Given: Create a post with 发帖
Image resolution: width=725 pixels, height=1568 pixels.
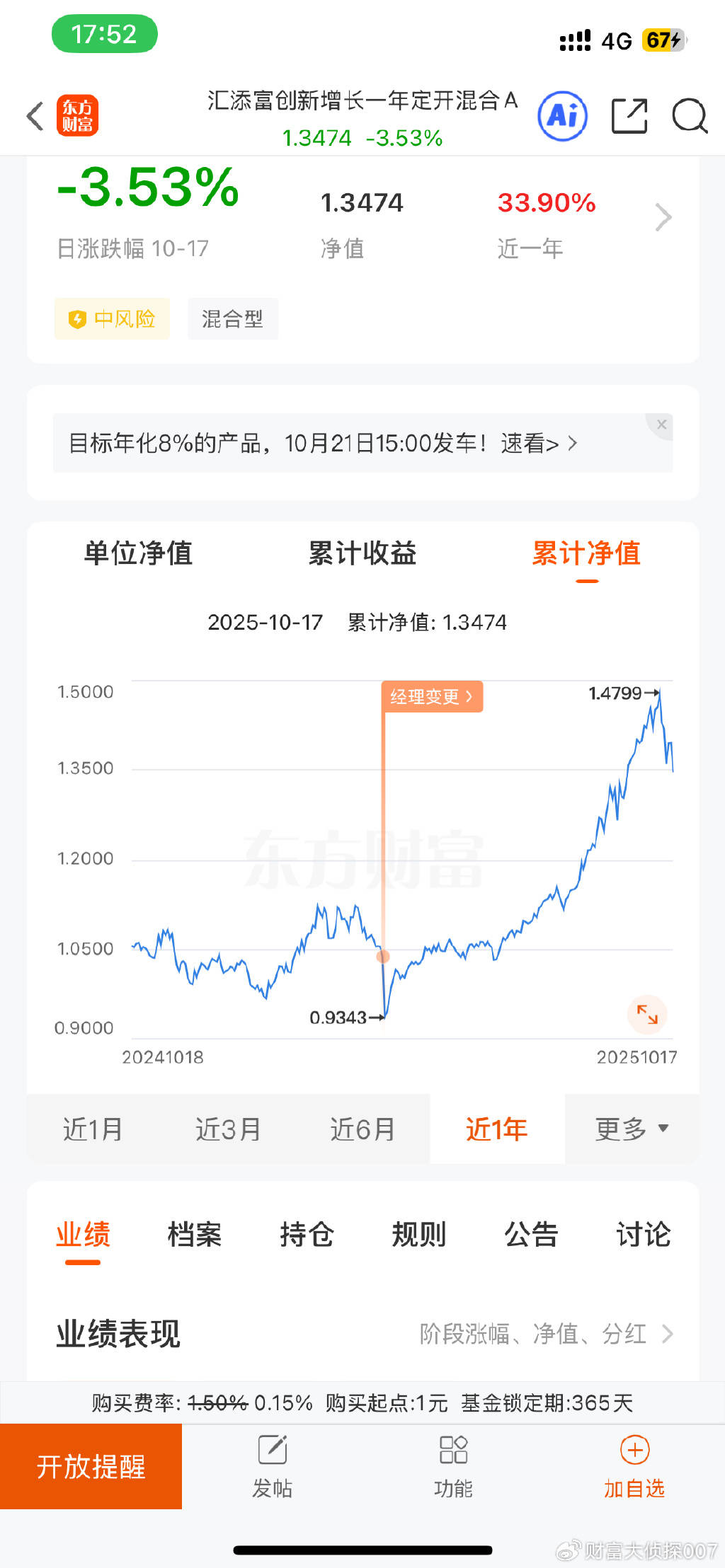Looking at the screenshot, I should tap(272, 1466).
